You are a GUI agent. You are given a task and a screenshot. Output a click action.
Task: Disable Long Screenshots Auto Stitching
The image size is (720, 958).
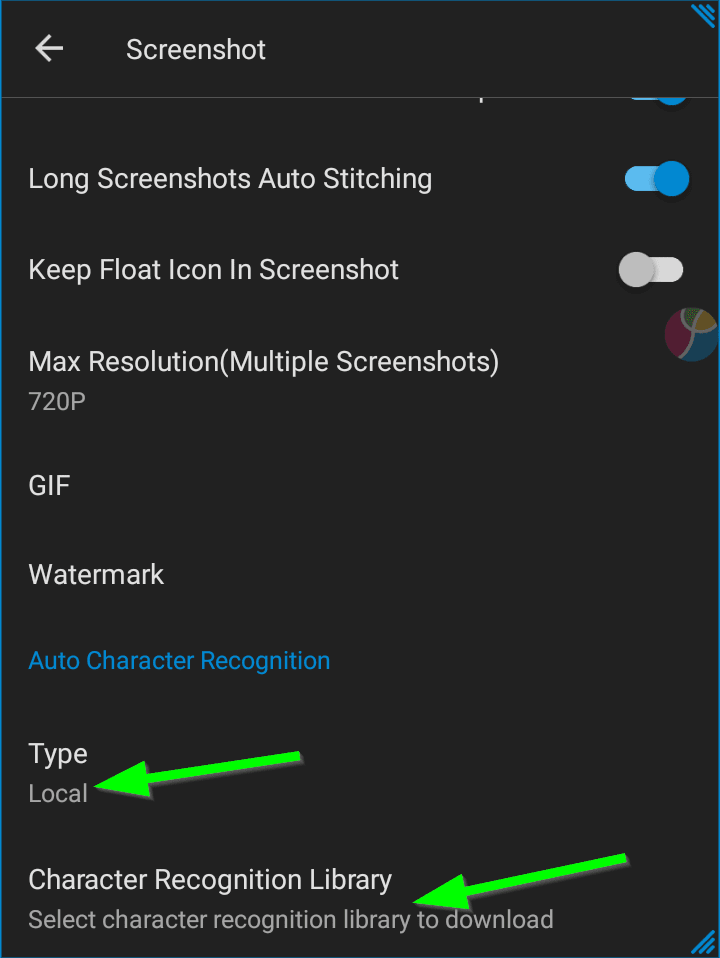pyautogui.click(x=657, y=180)
